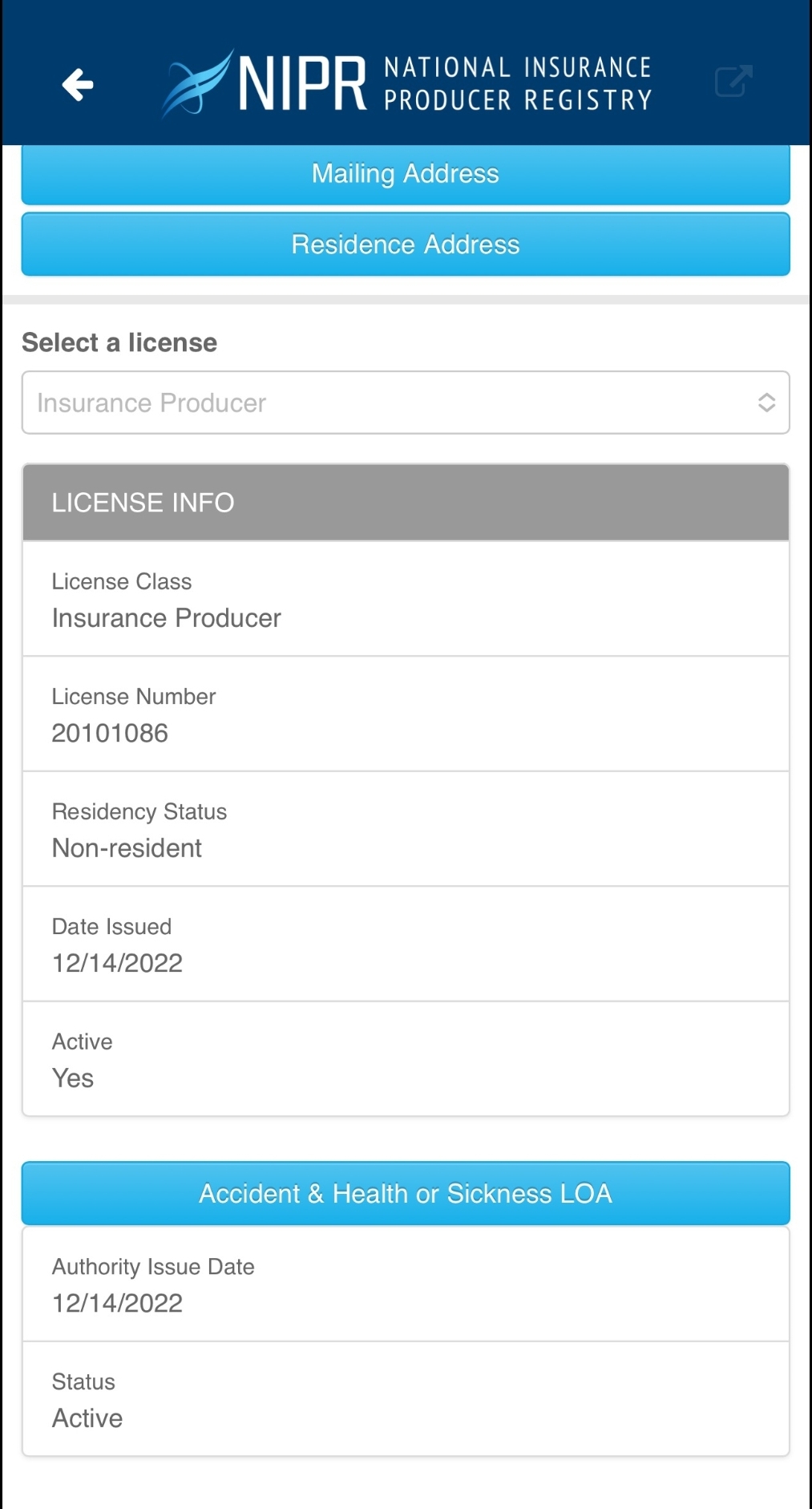Select the Active status Yes field
Image resolution: width=812 pixels, height=1509 pixels.
406,1059
